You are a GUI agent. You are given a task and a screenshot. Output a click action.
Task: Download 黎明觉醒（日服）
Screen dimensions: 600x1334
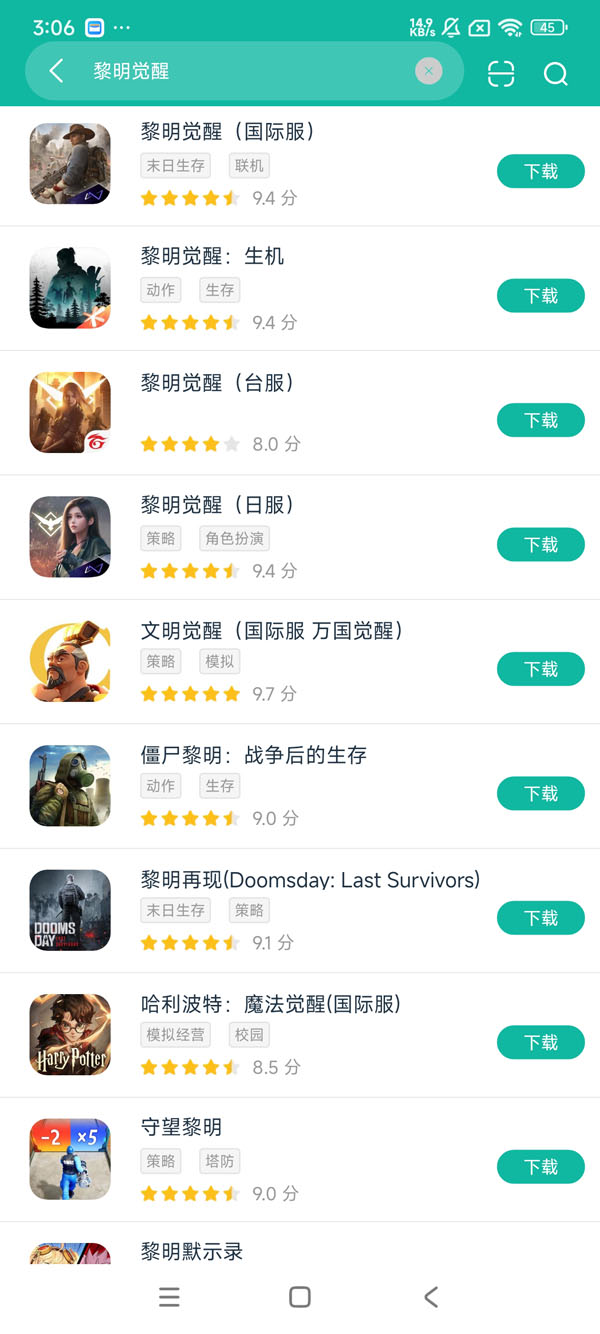click(540, 545)
